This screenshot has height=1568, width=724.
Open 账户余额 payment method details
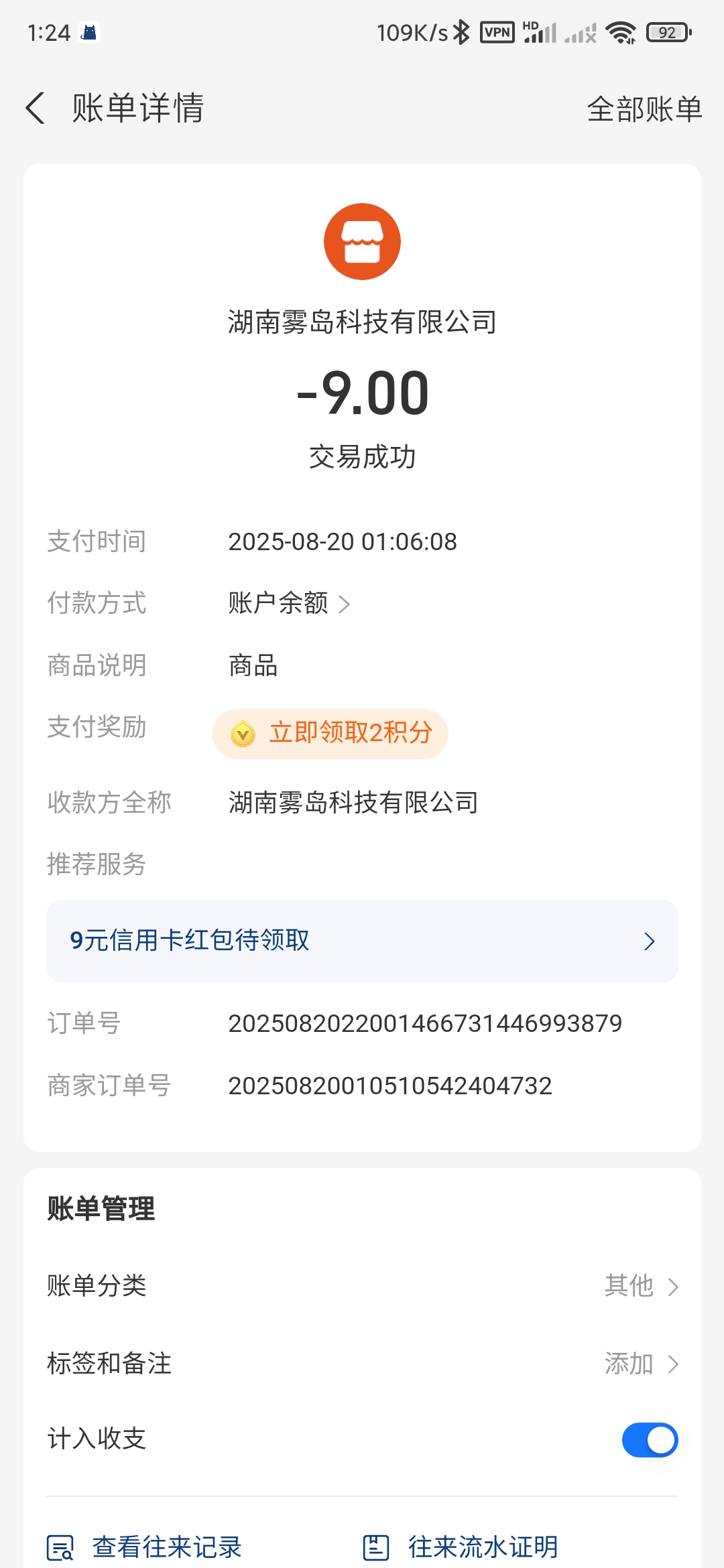[x=288, y=603]
